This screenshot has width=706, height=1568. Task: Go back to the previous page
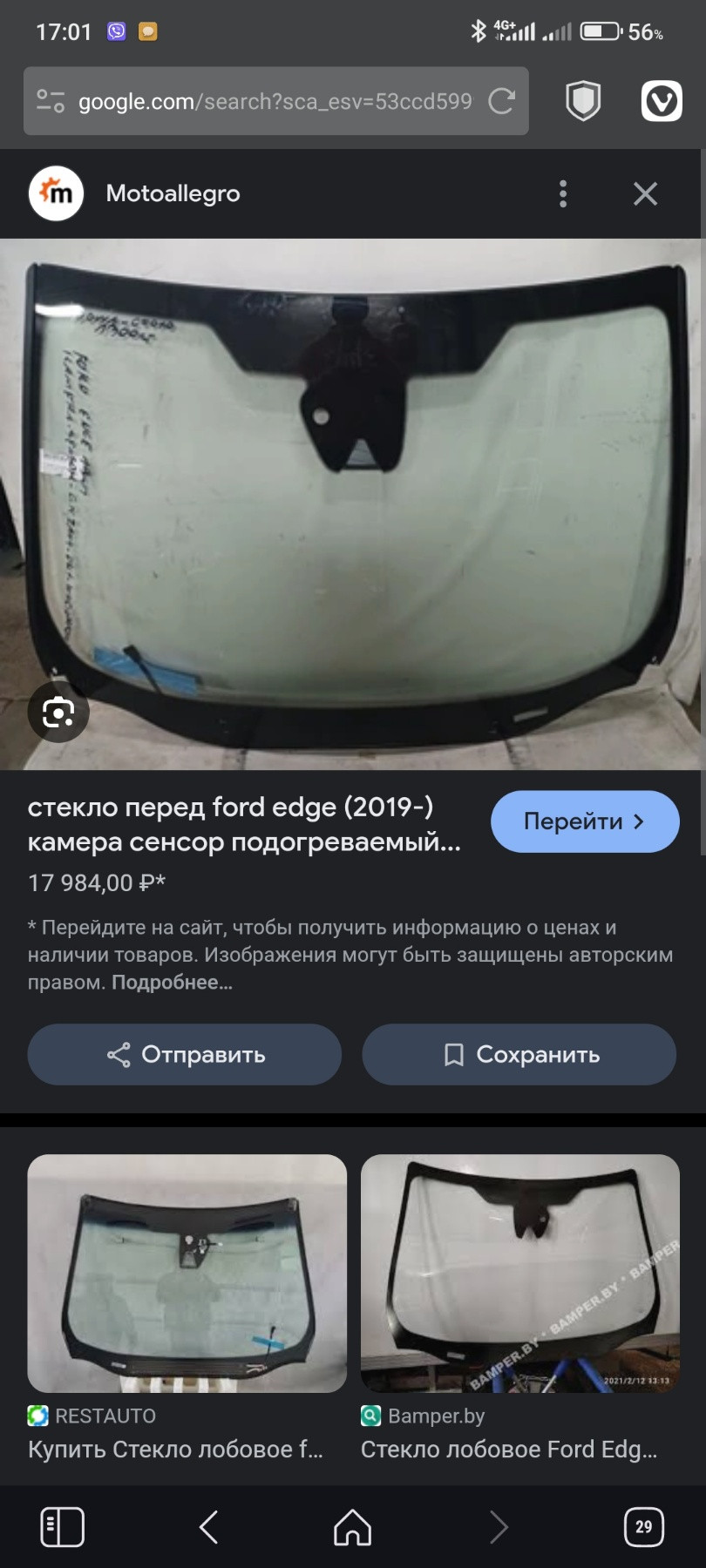208,1527
